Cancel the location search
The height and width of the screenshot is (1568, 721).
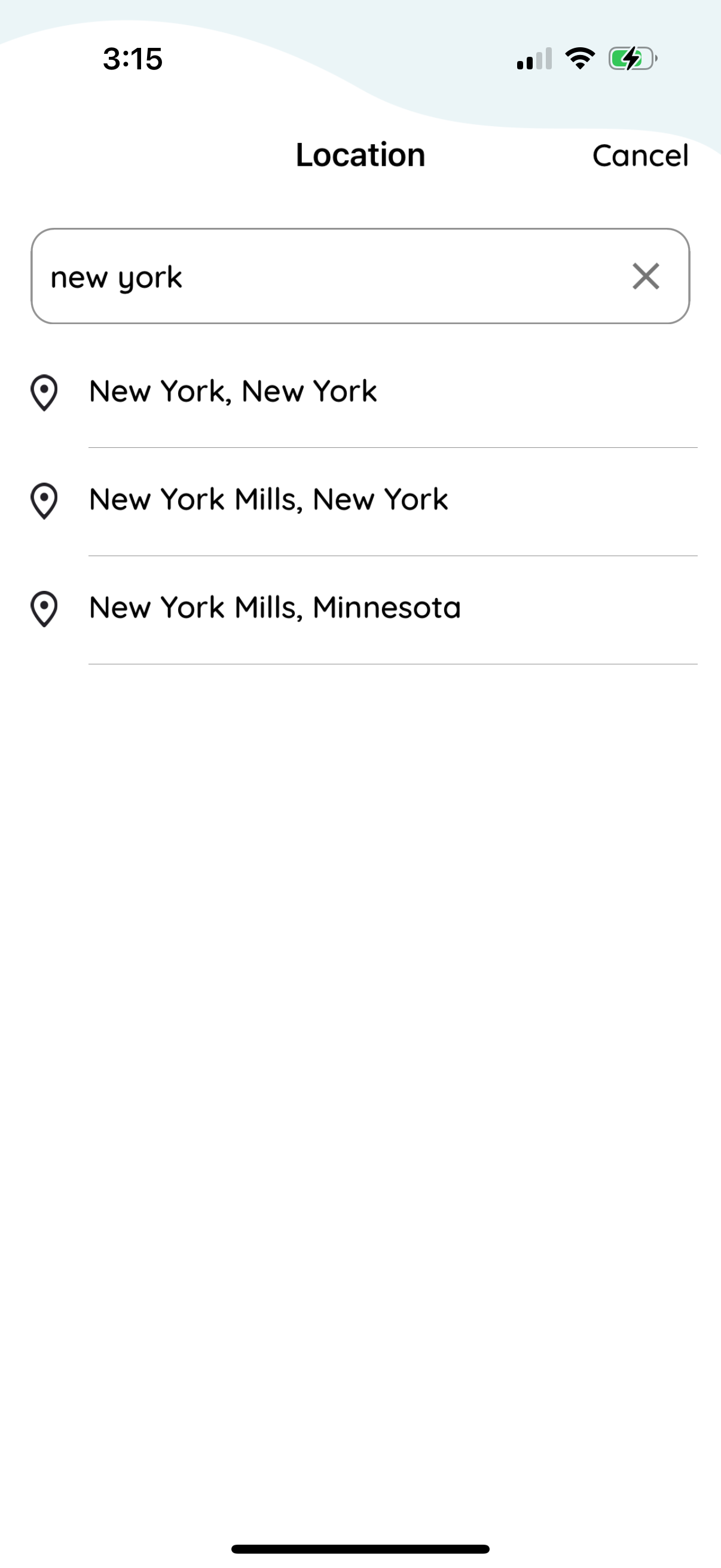click(x=640, y=156)
